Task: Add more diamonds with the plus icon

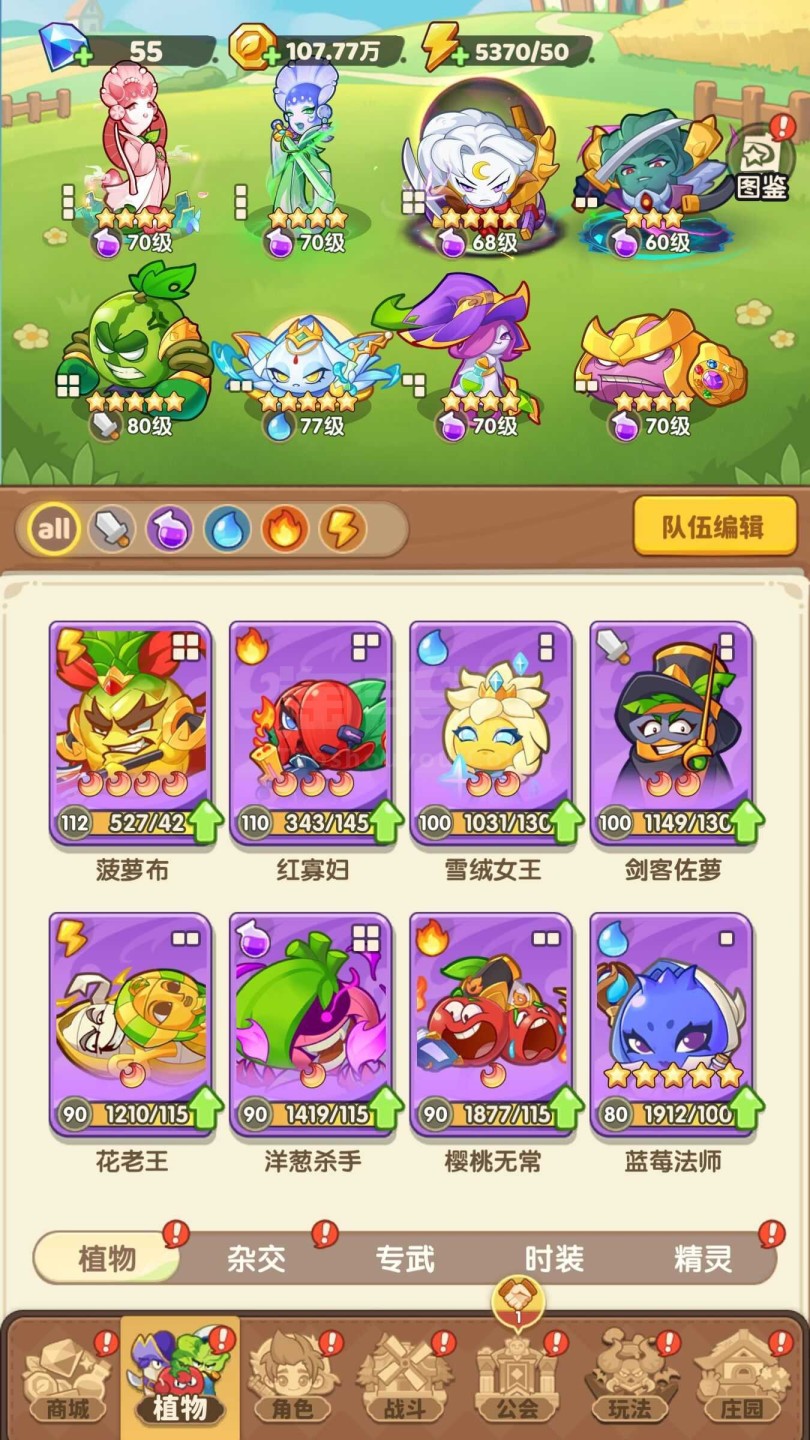Action: click(84, 57)
